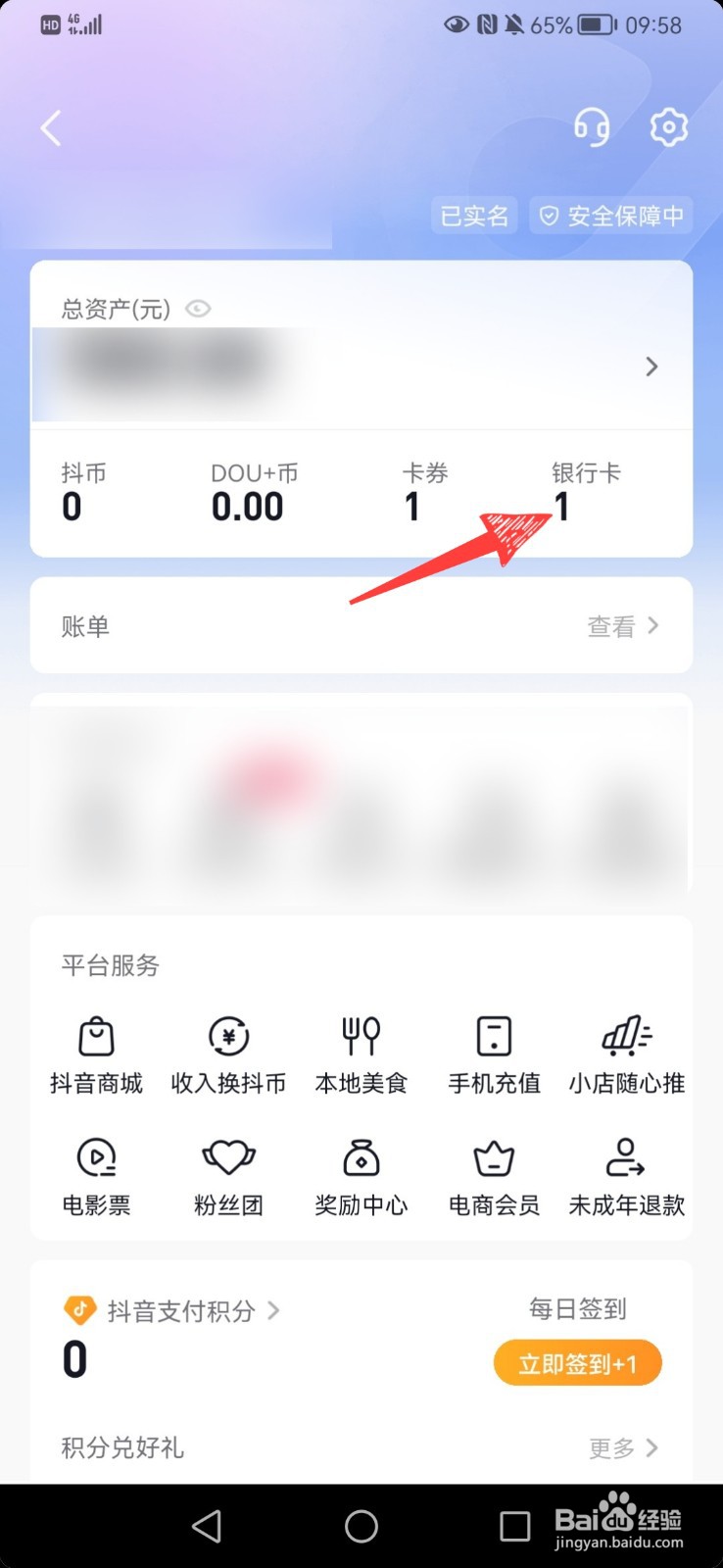Expand 抖音支付积分 points details
723x1568 pixels.
pyautogui.click(x=273, y=1310)
